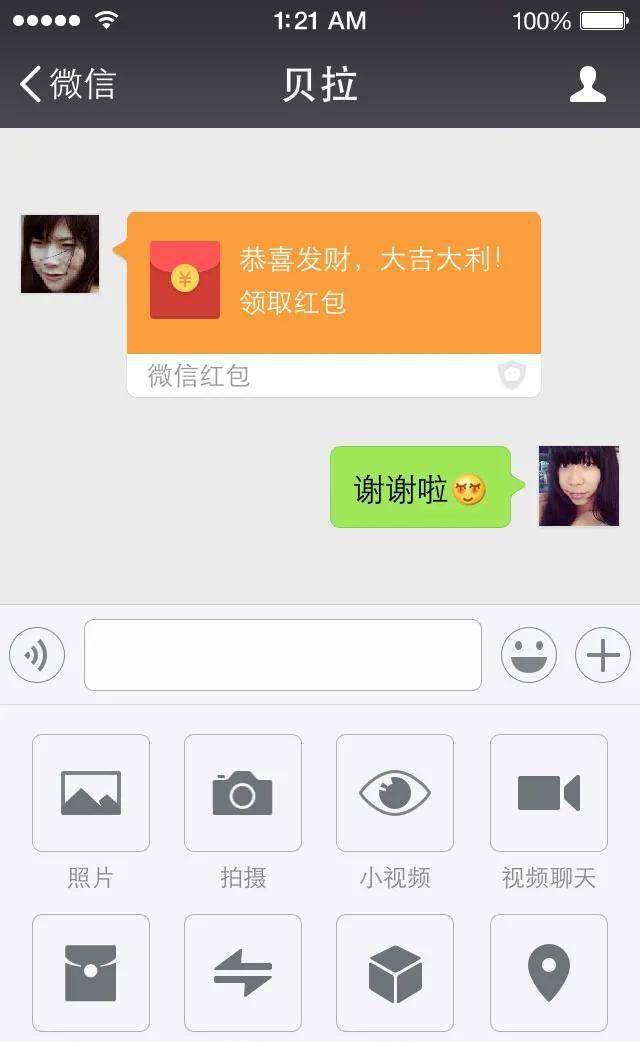Open the transfer arrows option
This screenshot has width=640, height=1042.
243,973
